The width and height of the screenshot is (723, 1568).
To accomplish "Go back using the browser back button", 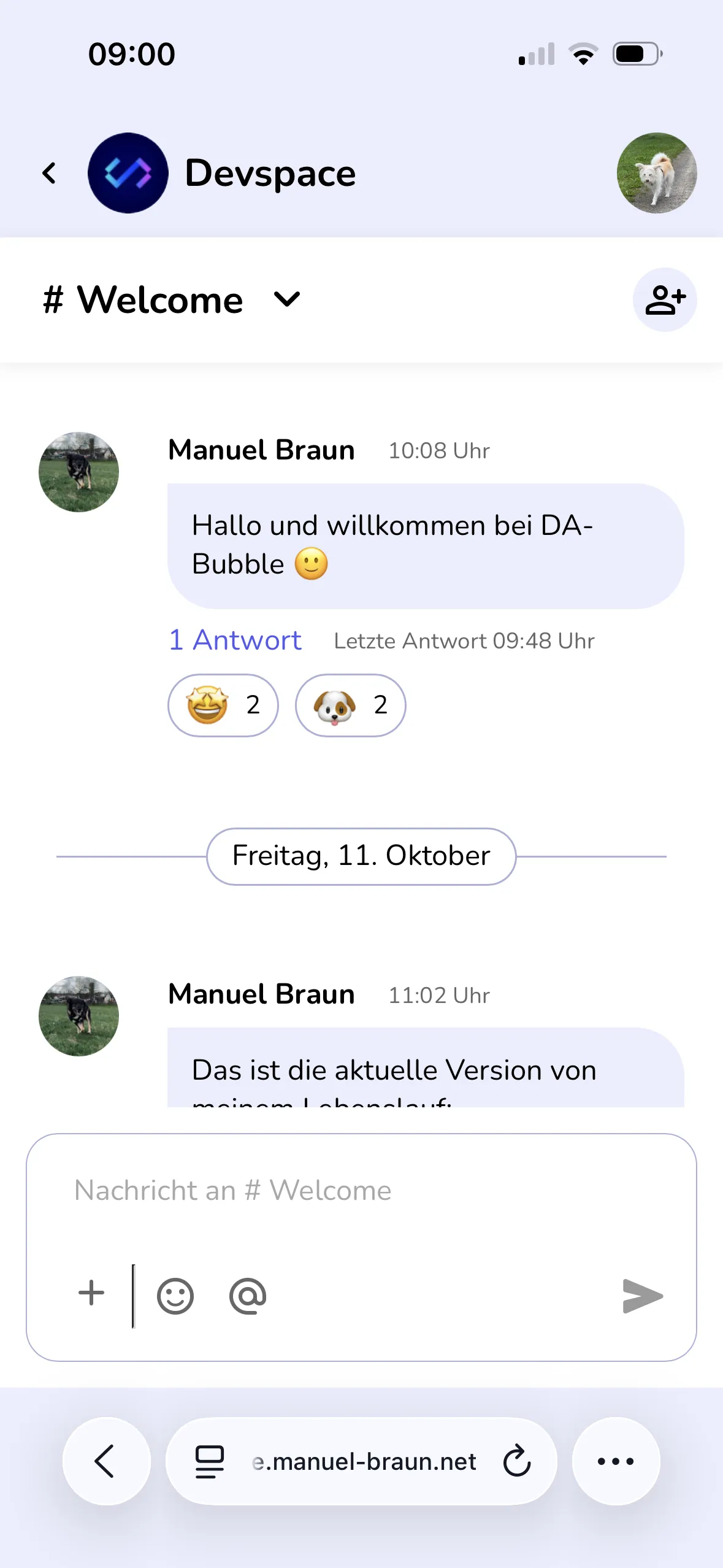I will pos(106,1461).
